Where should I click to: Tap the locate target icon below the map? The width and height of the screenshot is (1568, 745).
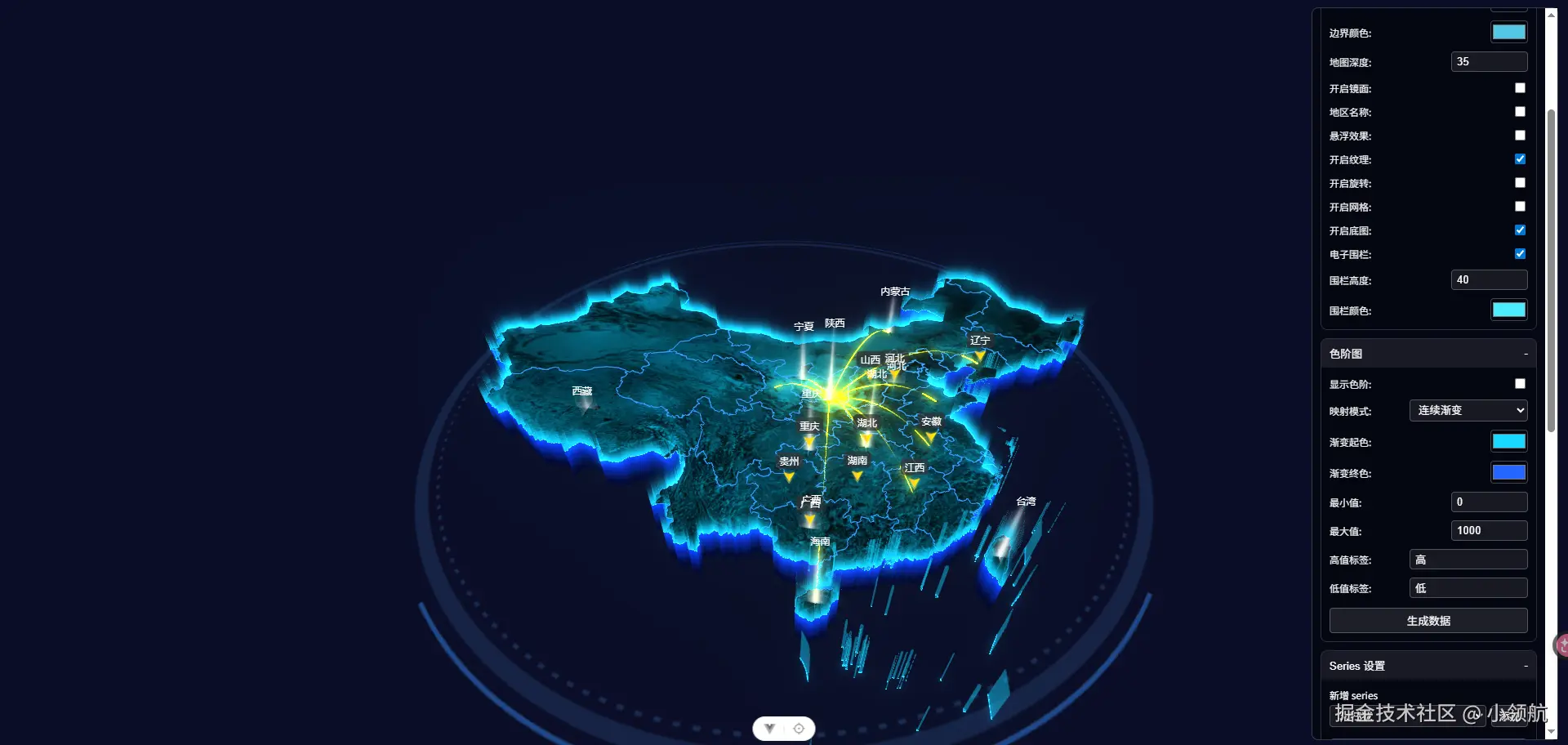click(799, 729)
